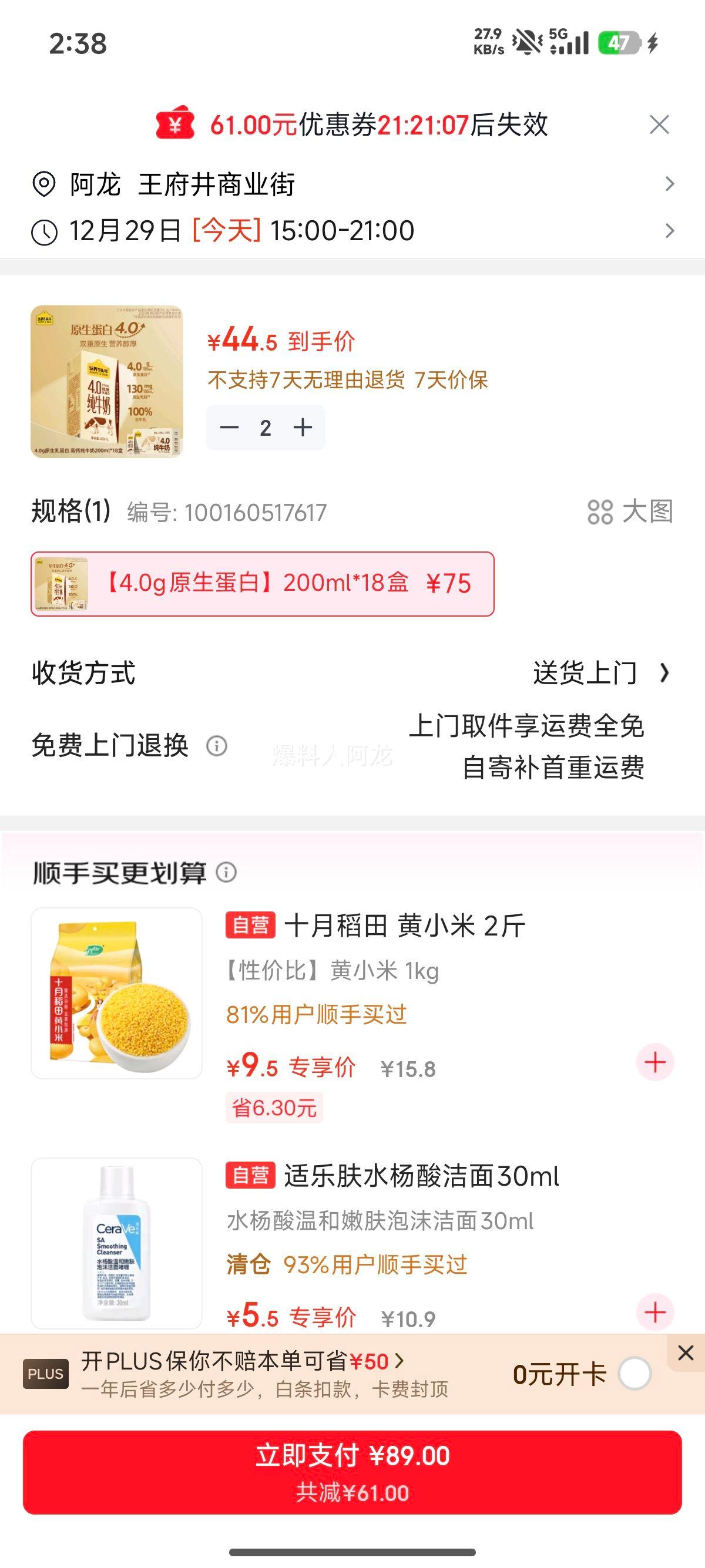Increase milk quantity with the plus stepper
Image resolution: width=705 pixels, height=1568 pixels.
(x=303, y=428)
